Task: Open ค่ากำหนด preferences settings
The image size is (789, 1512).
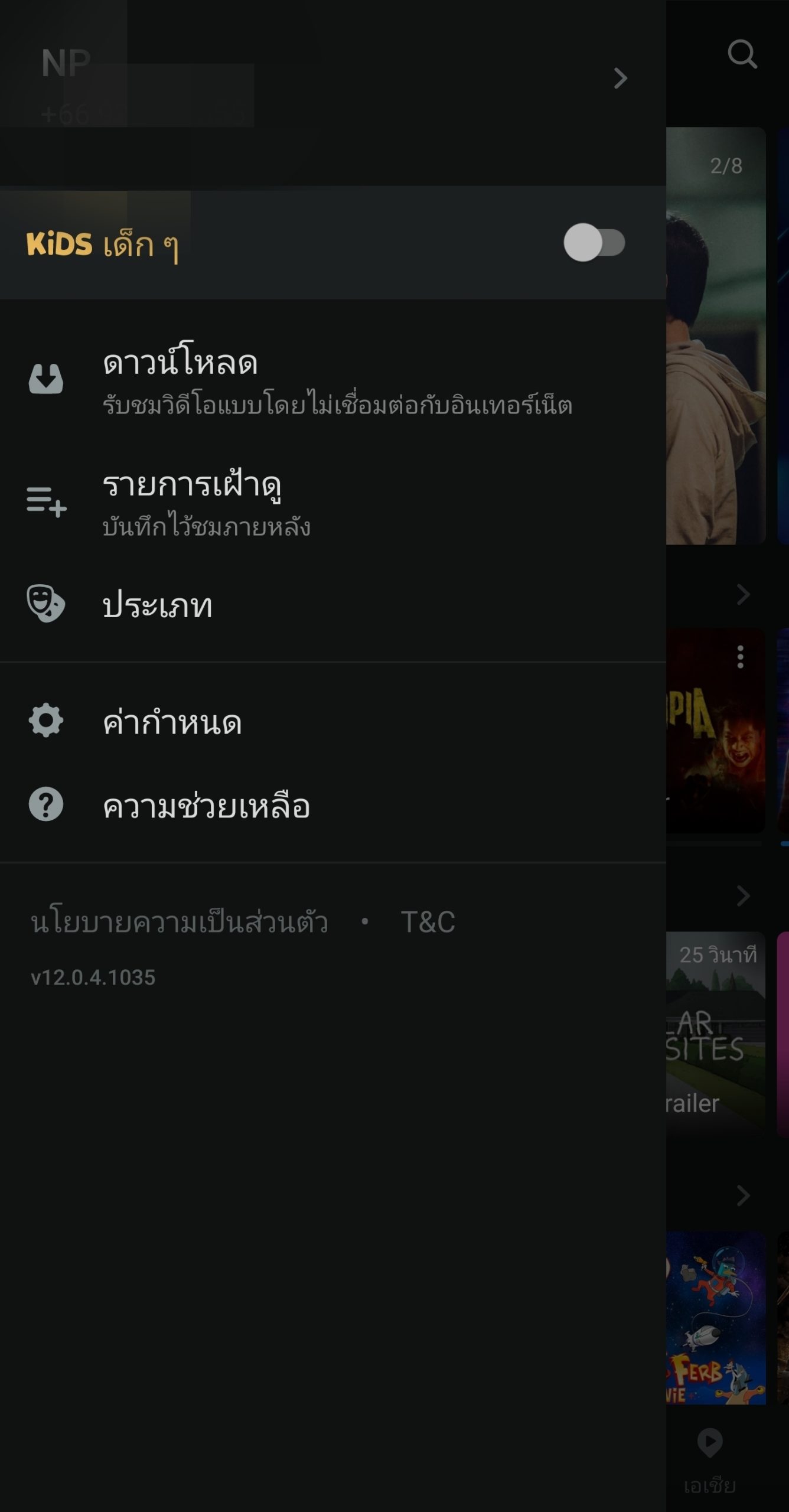Action: [x=172, y=722]
